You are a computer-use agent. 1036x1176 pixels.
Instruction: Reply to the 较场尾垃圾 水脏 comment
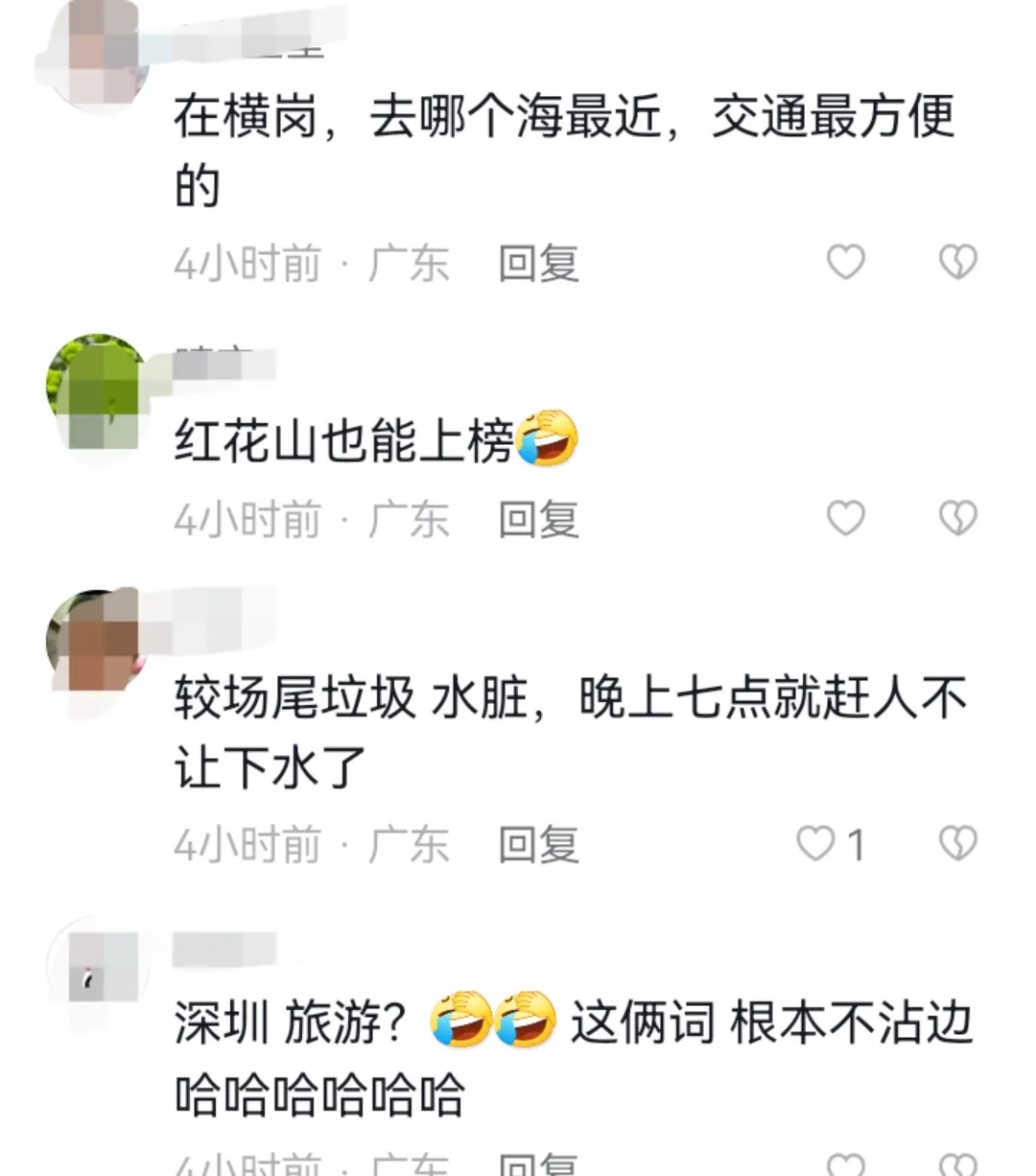pyautogui.click(x=538, y=845)
